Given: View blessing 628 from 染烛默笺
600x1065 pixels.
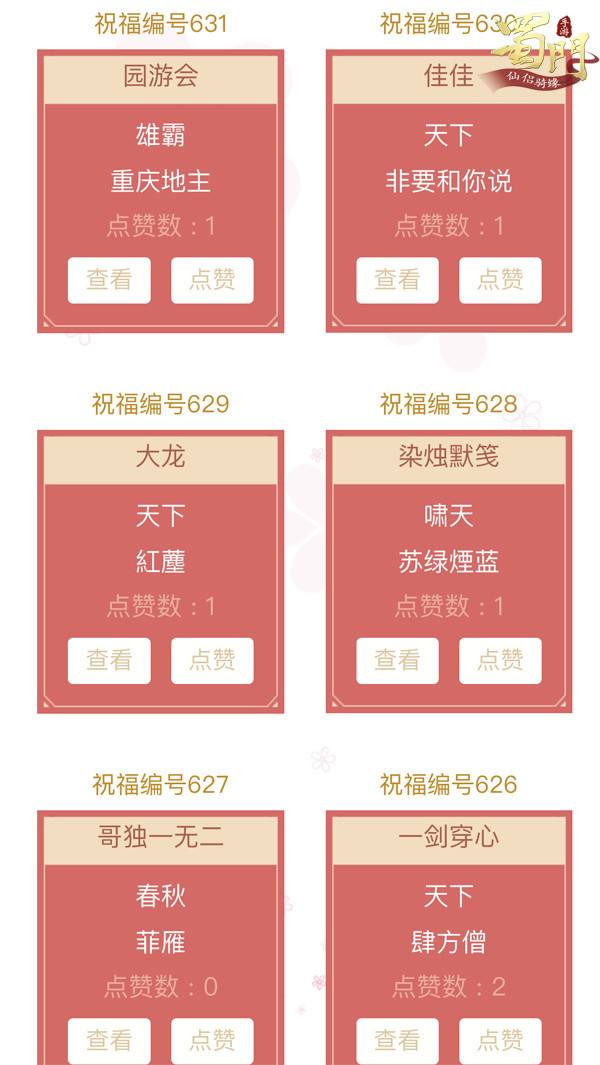Looking at the screenshot, I should [397, 660].
